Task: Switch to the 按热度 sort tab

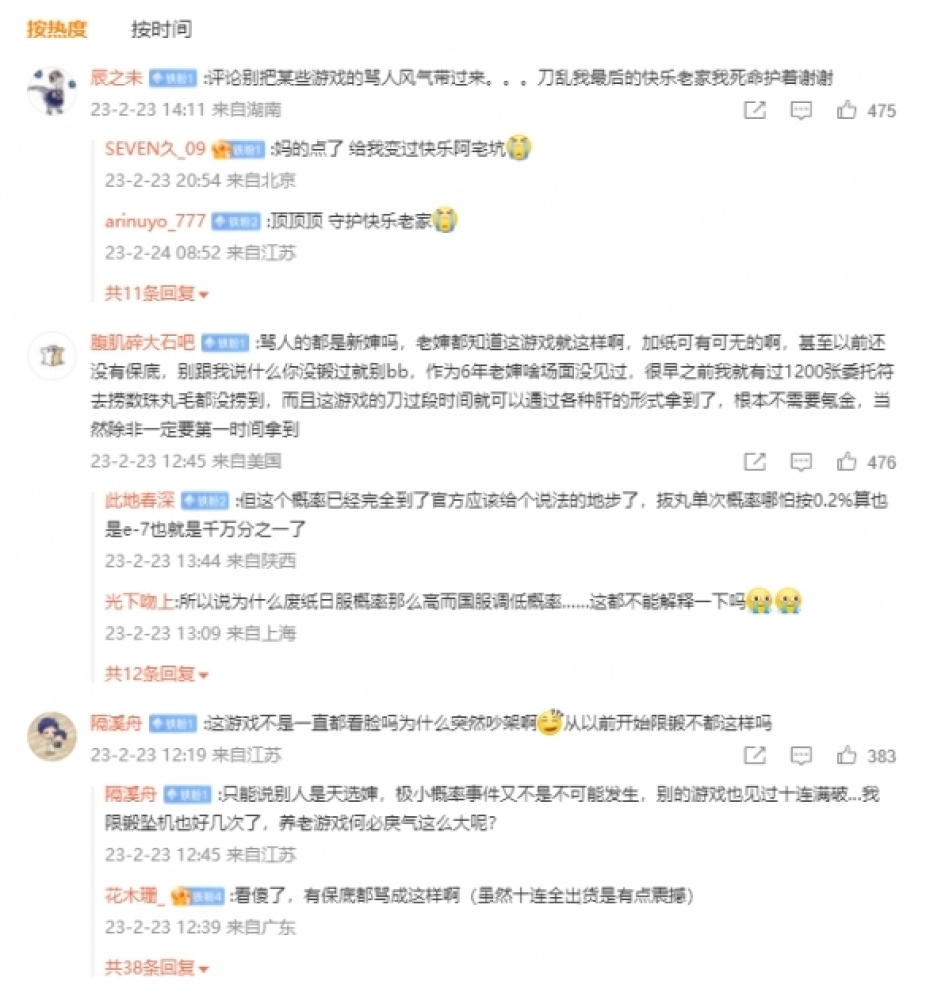Action: [x=56, y=29]
